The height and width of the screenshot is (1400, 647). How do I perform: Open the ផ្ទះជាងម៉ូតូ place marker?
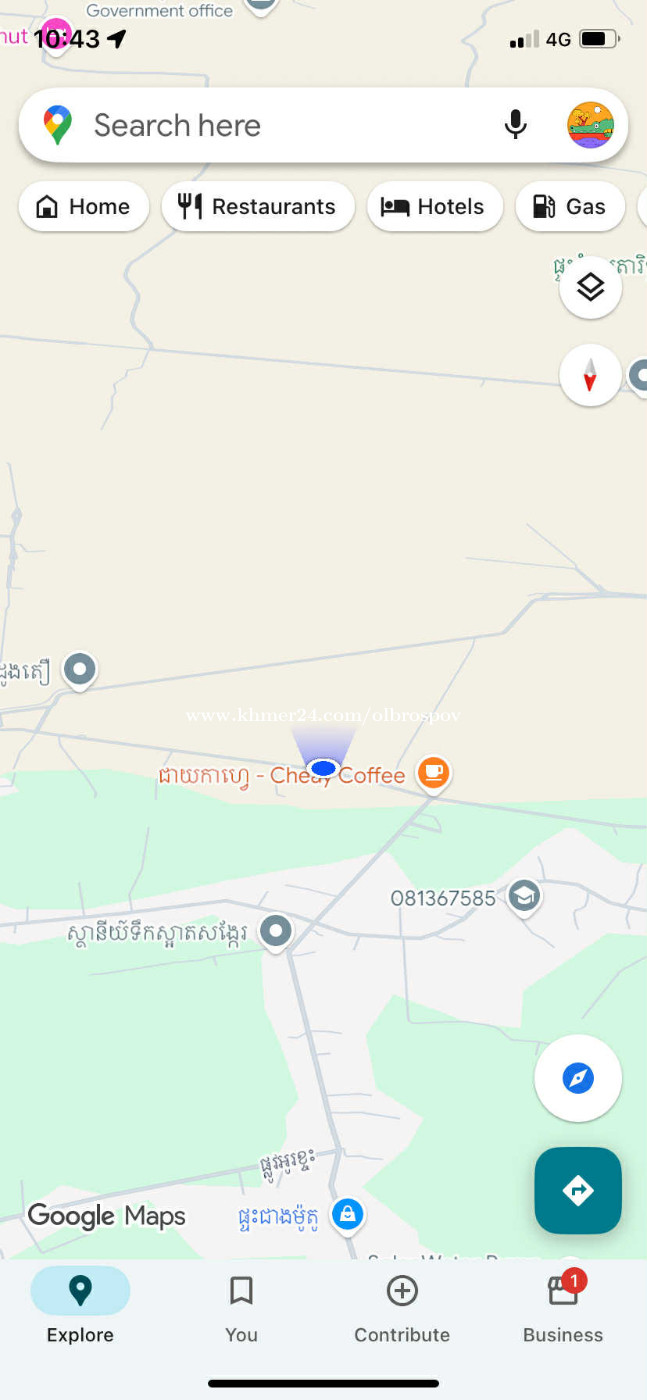(x=347, y=1214)
